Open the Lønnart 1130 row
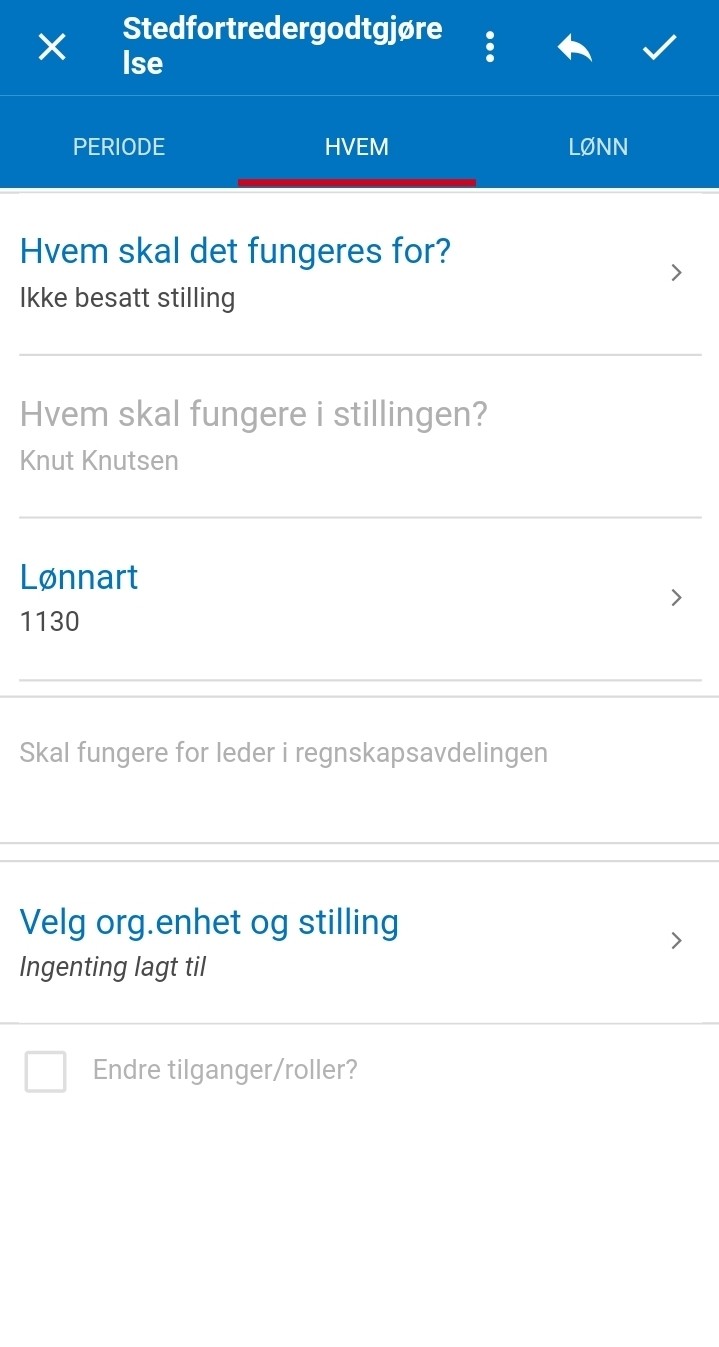 360,599
